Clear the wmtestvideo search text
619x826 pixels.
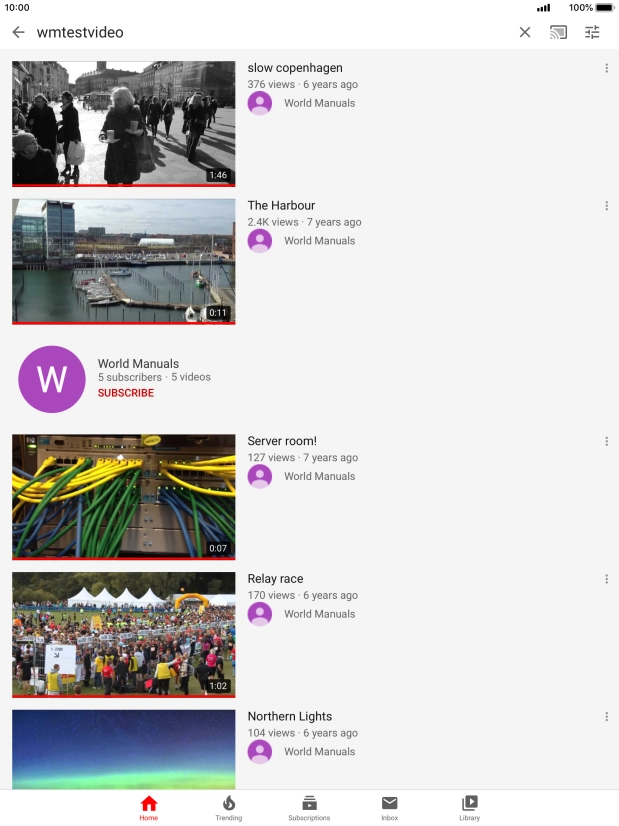tap(525, 32)
